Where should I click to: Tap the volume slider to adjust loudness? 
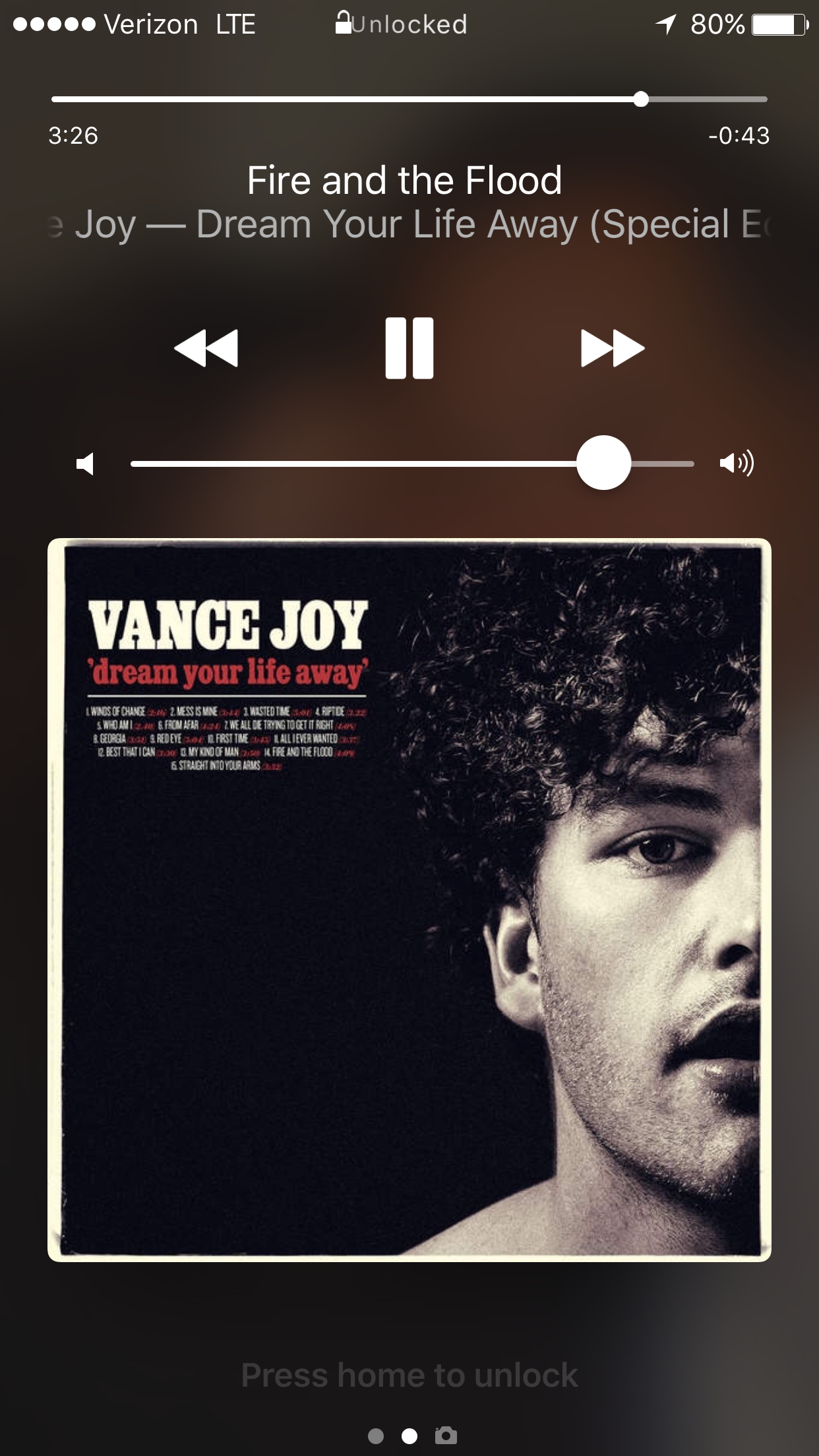pyautogui.click(x=412, y=464)
